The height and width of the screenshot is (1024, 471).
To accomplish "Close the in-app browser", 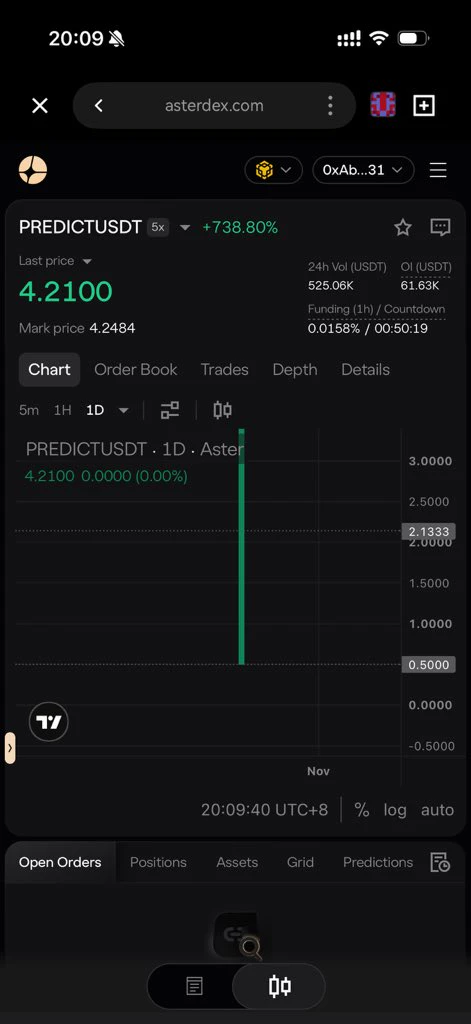I will pyautogui.click(x=40, y=106).
